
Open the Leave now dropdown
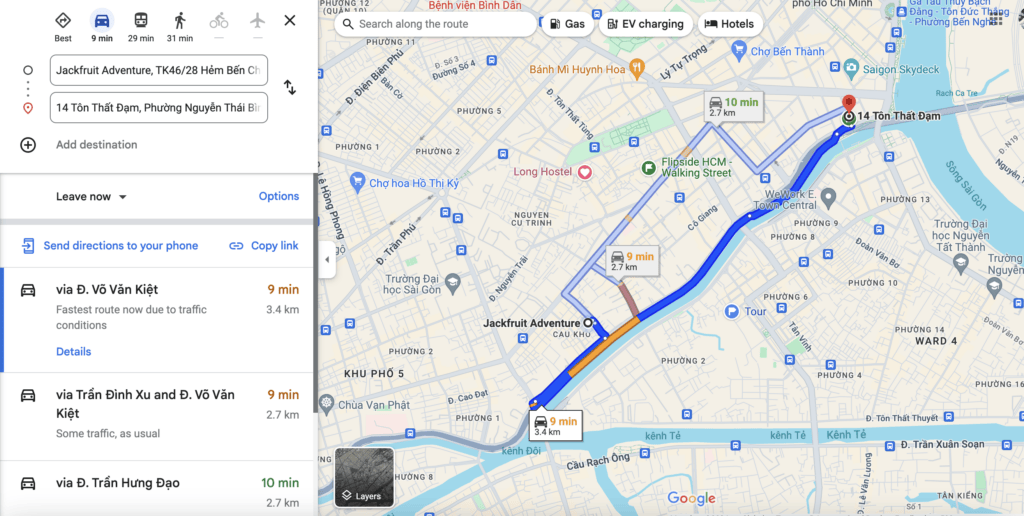[x=92, y=197]
